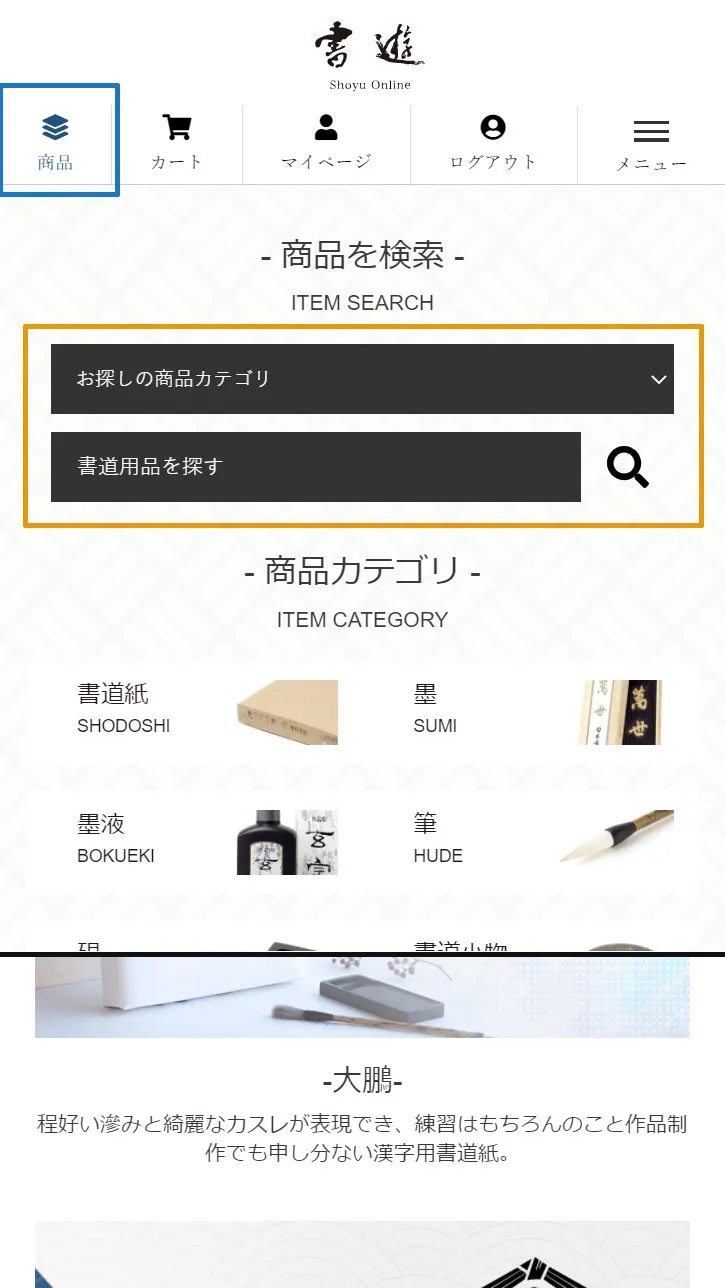Screen dimensions: 725x1288
Task: Open the 商品 products tab
Action: [x=56, y=142]
